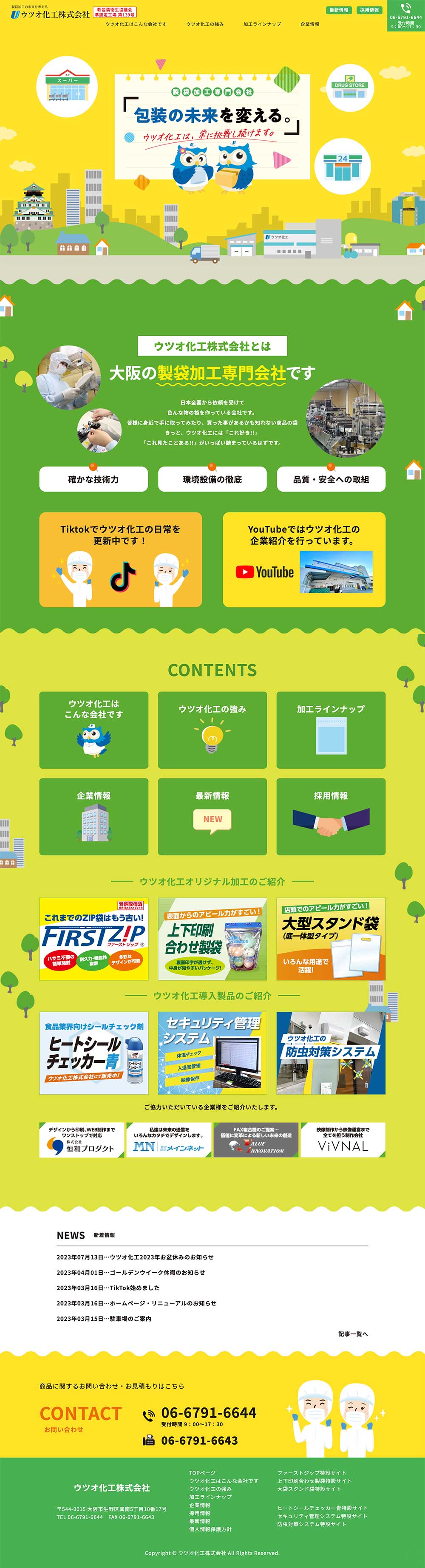Open the 企業情報 contents tile
425x1568 pixels.
coord(93,815)
